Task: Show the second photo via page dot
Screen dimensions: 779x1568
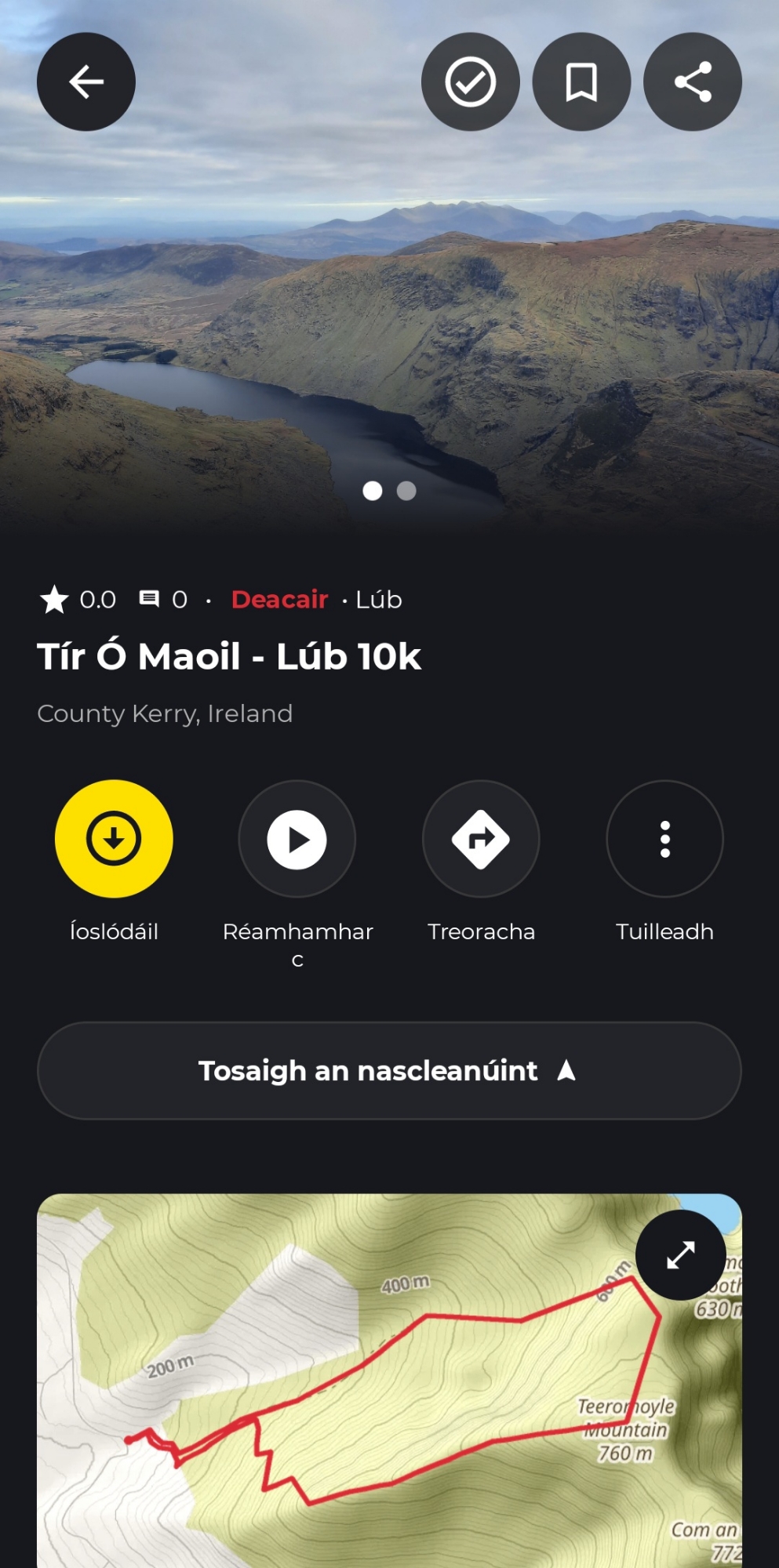Action: click(406, 491)
